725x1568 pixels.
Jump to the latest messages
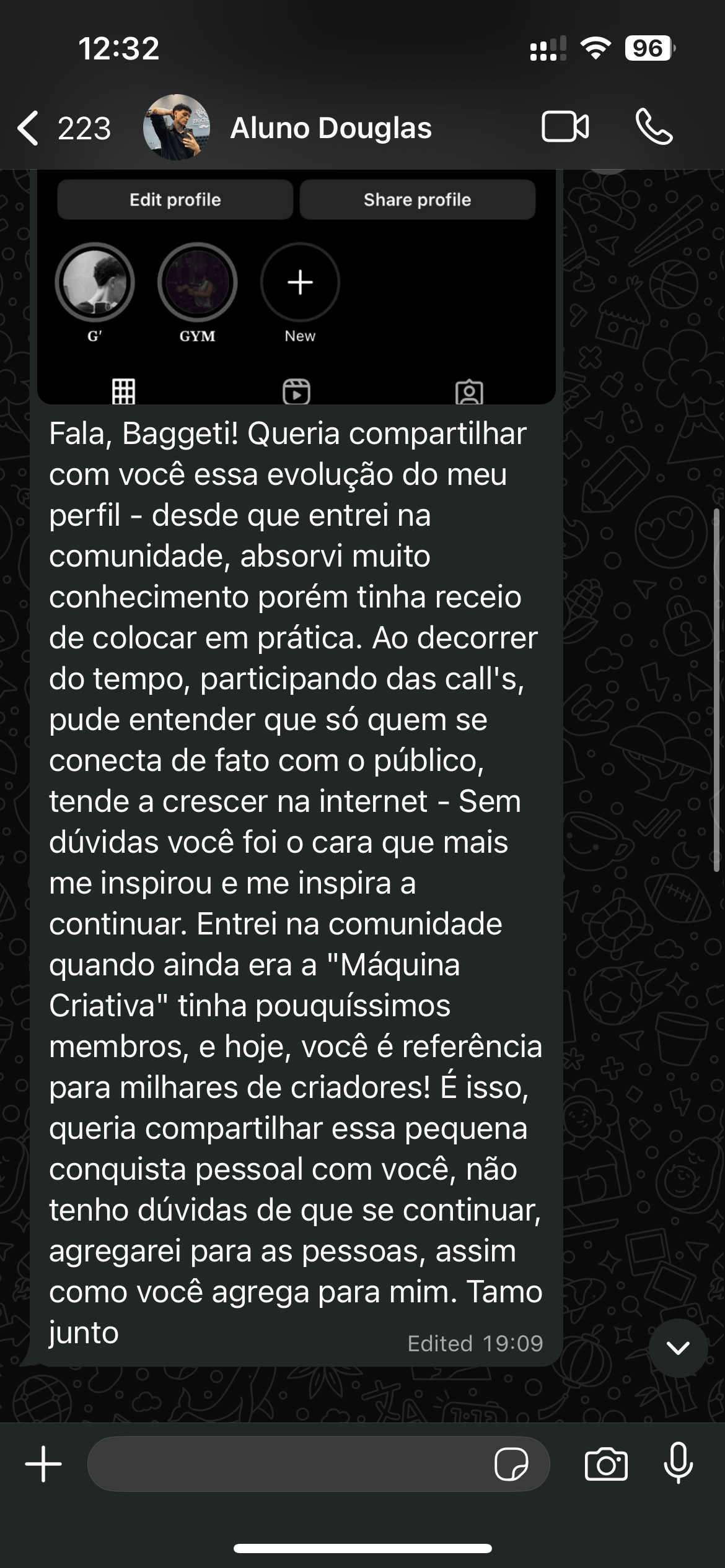[x=678, y=1348]
